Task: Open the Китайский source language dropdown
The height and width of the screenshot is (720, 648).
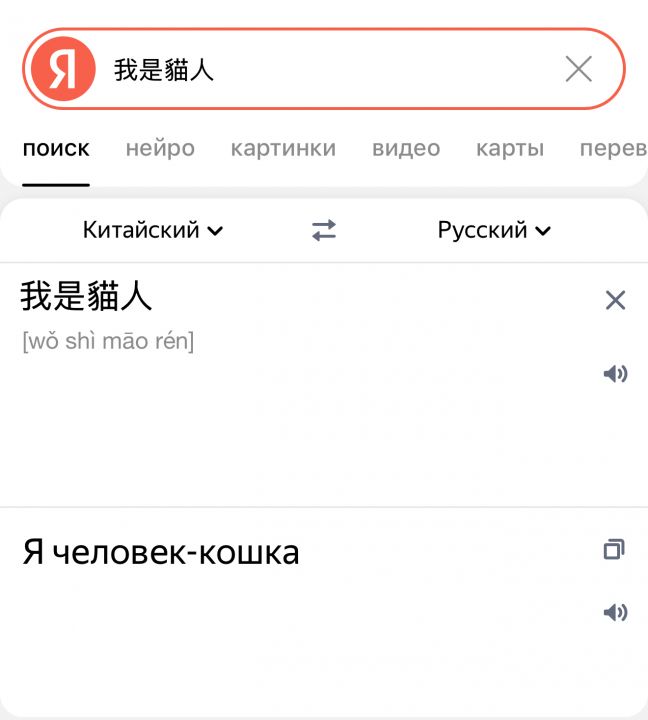Action: [x=152, y=230]
